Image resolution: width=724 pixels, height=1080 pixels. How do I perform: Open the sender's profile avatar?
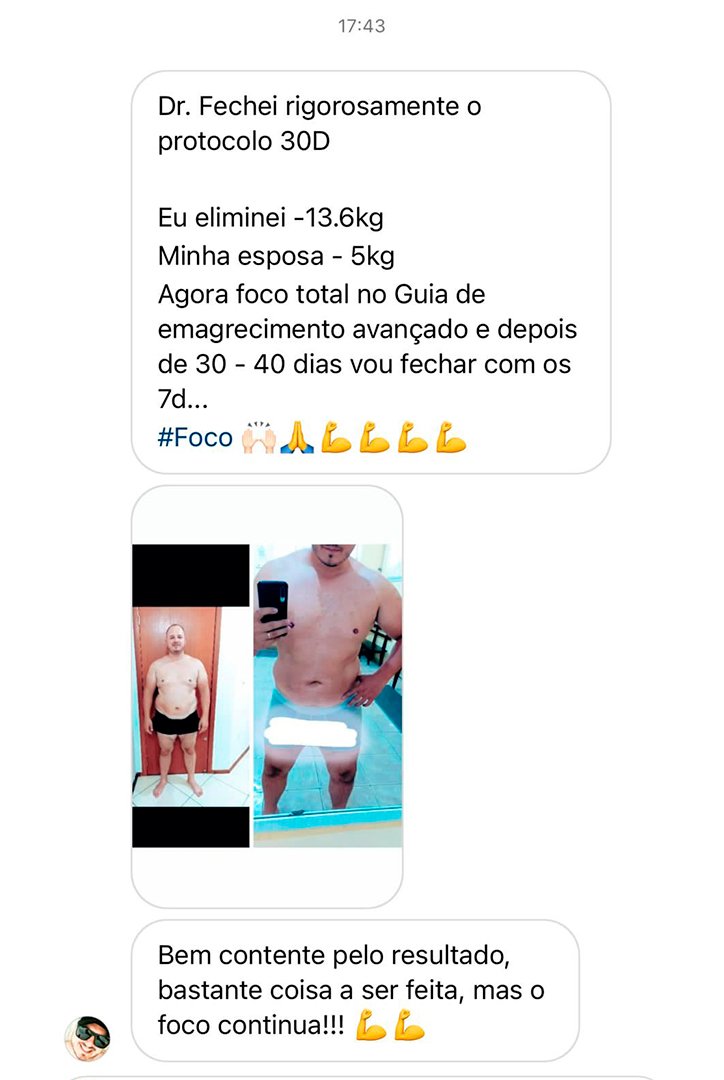point(88,1038)
